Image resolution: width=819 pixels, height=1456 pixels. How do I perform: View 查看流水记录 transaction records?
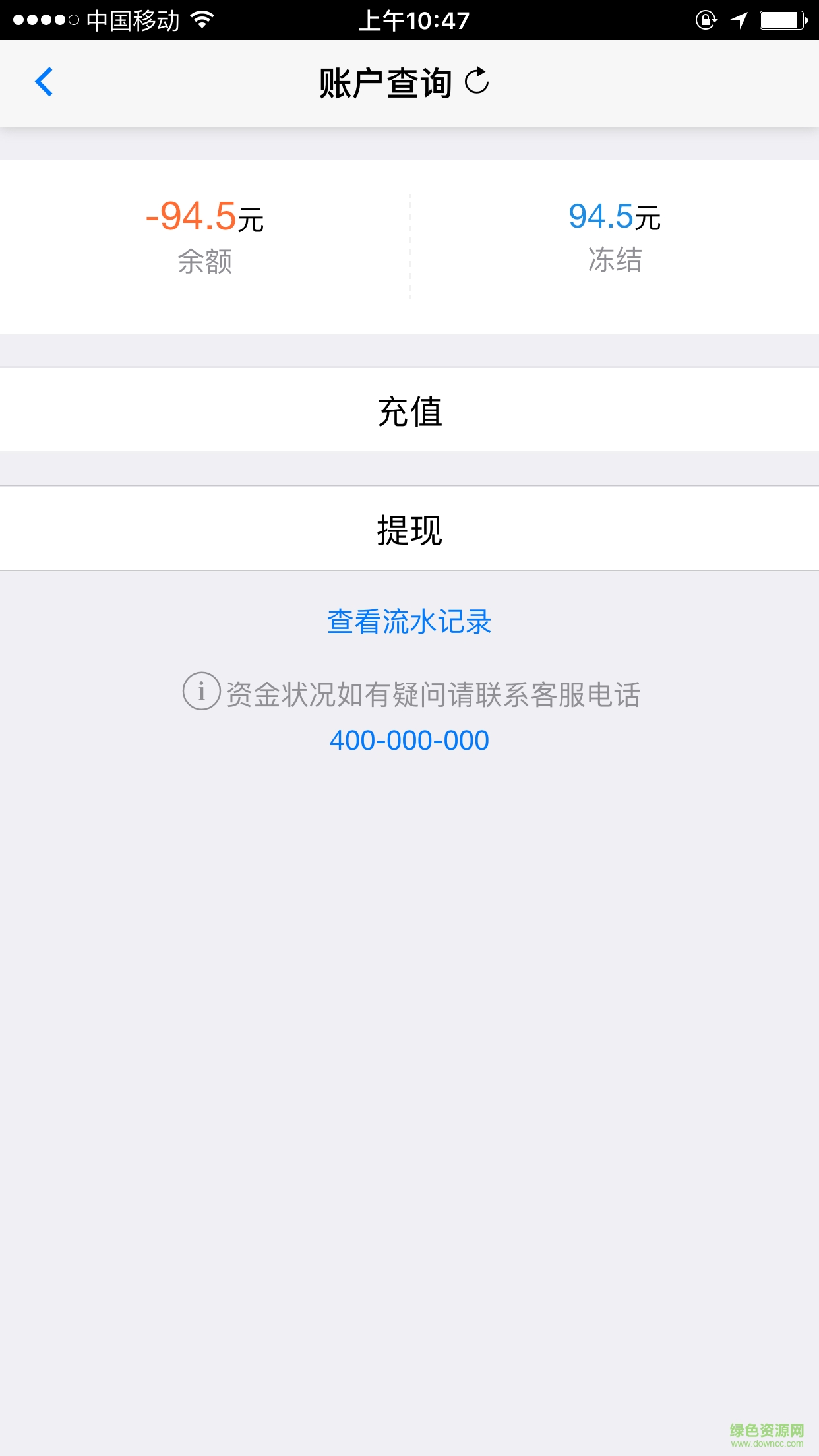click(409, 622)
